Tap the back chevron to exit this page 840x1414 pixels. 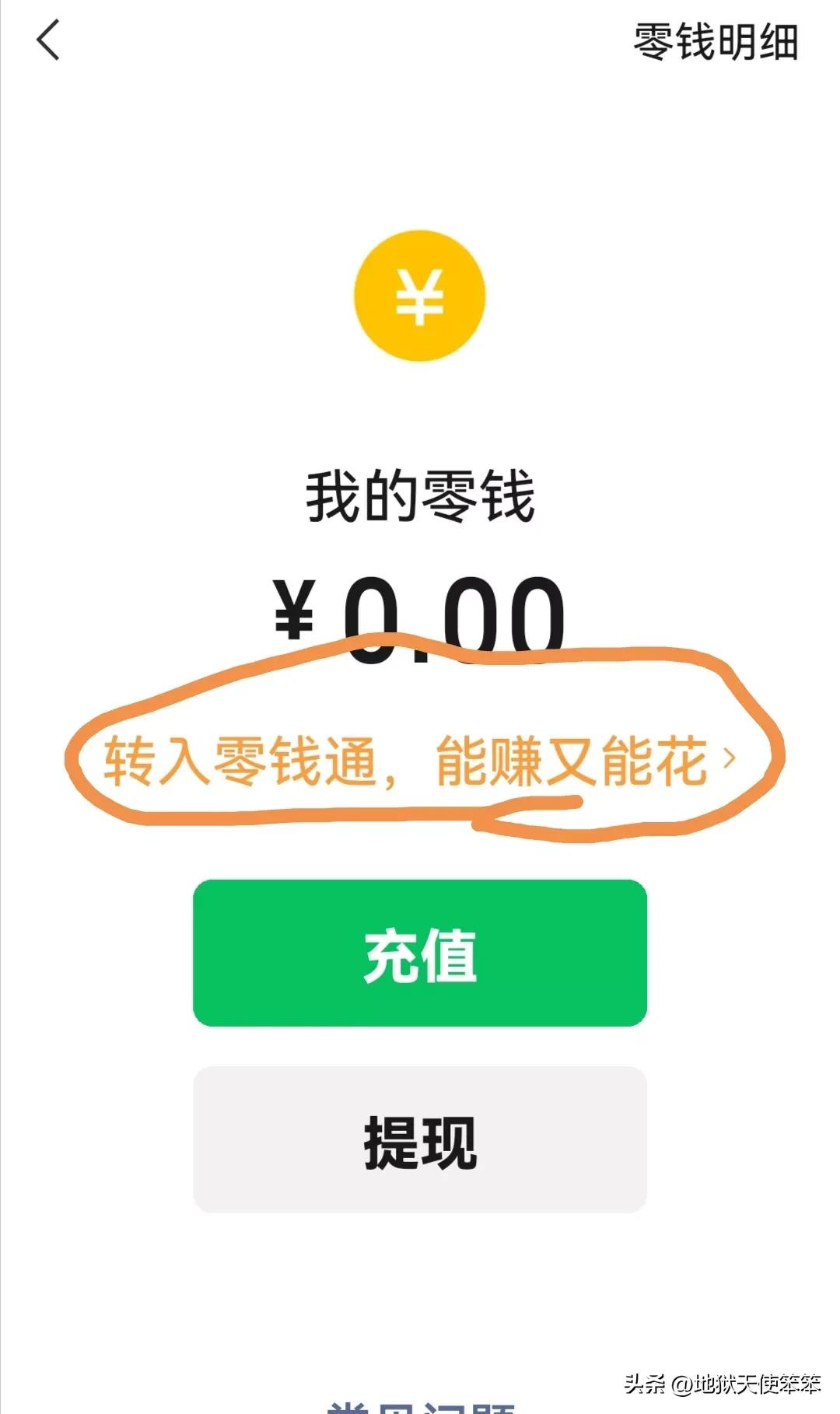(x=48, y=42)
